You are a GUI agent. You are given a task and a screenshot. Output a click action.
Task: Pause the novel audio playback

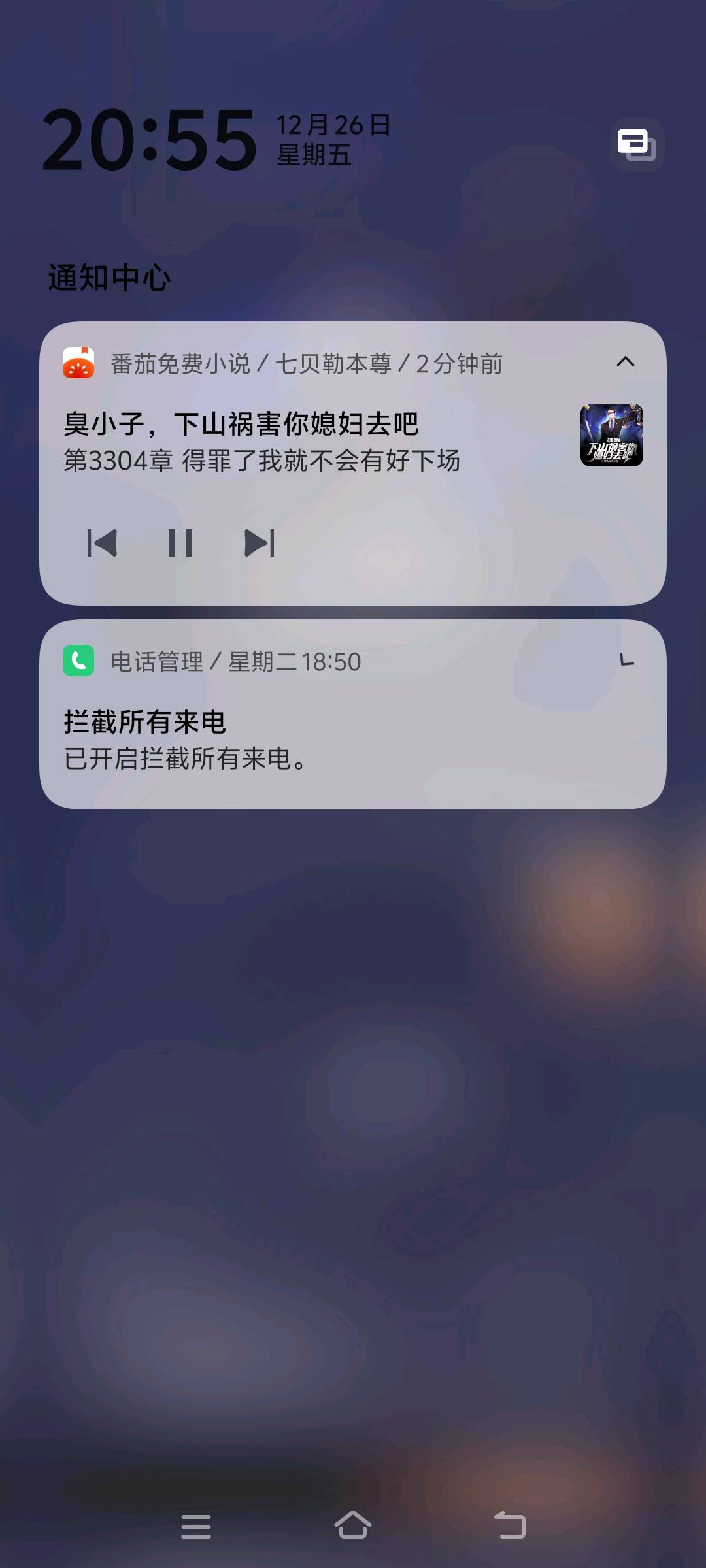click(x=180, y=543)
